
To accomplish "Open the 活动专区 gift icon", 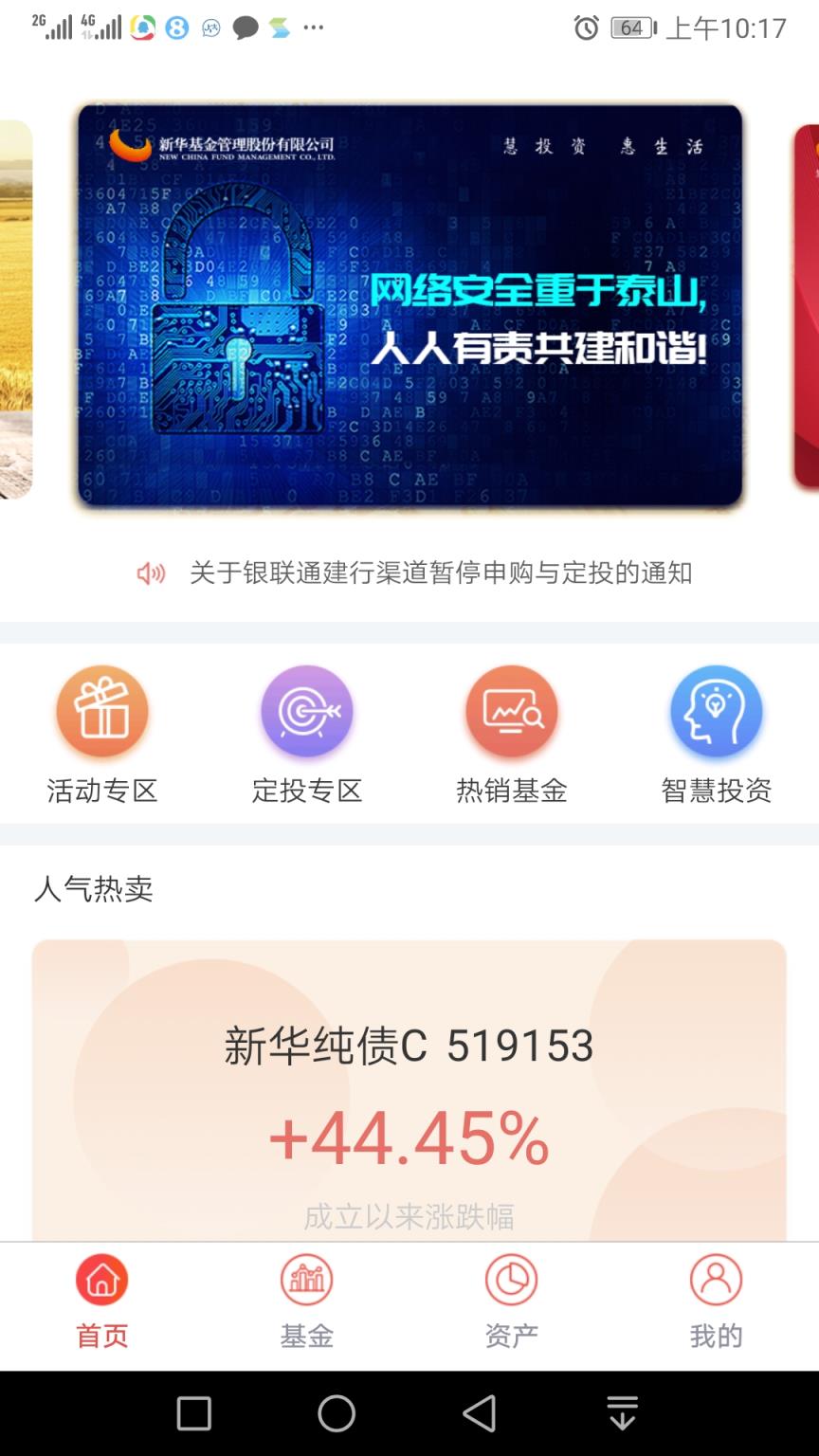I will click(x=101, y=711).
